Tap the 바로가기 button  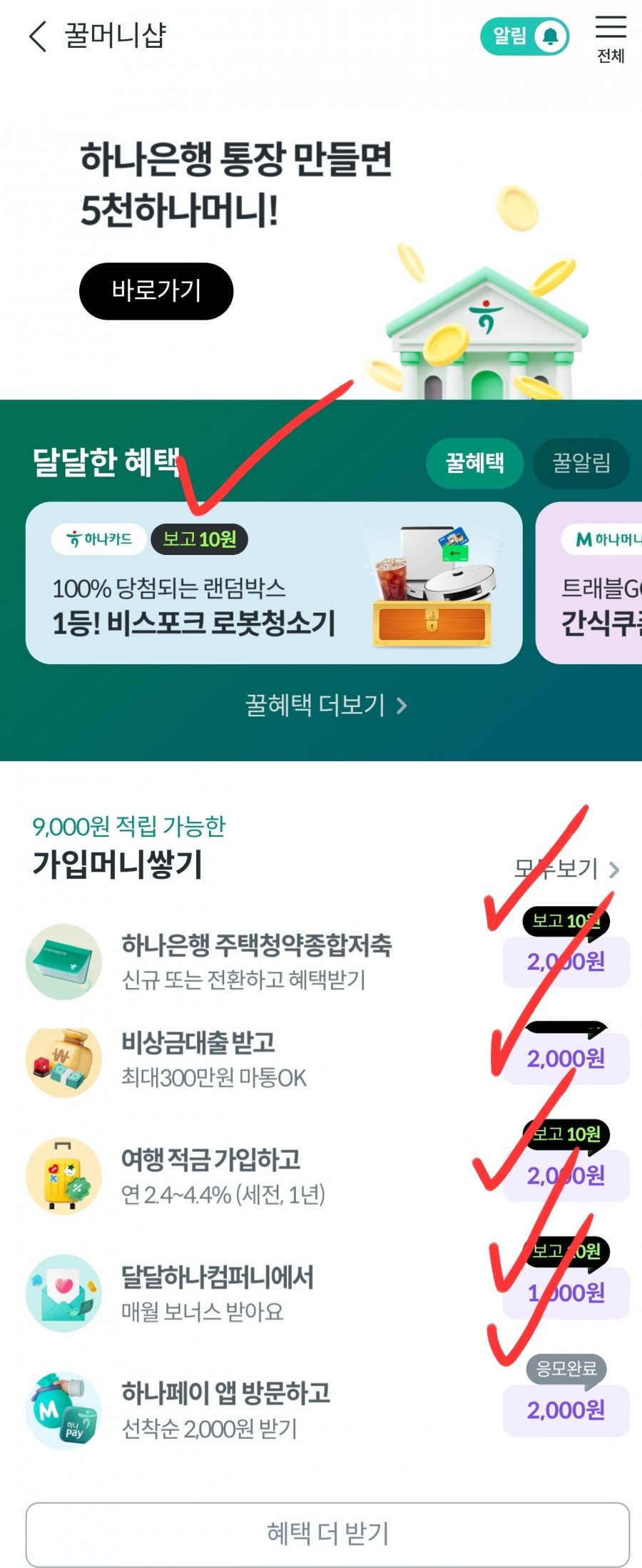pos(156,291)
